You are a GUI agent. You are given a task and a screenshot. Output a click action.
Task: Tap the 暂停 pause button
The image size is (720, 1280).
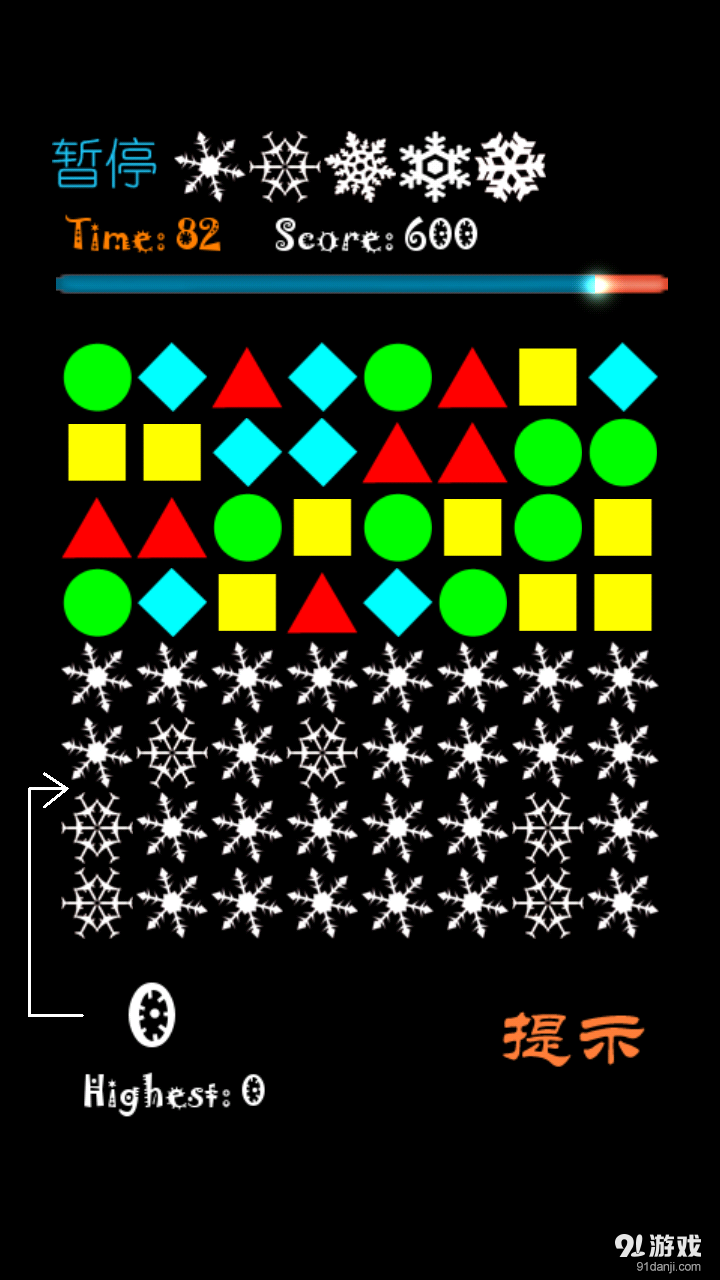pyautogui.click(x=105, y=163)
